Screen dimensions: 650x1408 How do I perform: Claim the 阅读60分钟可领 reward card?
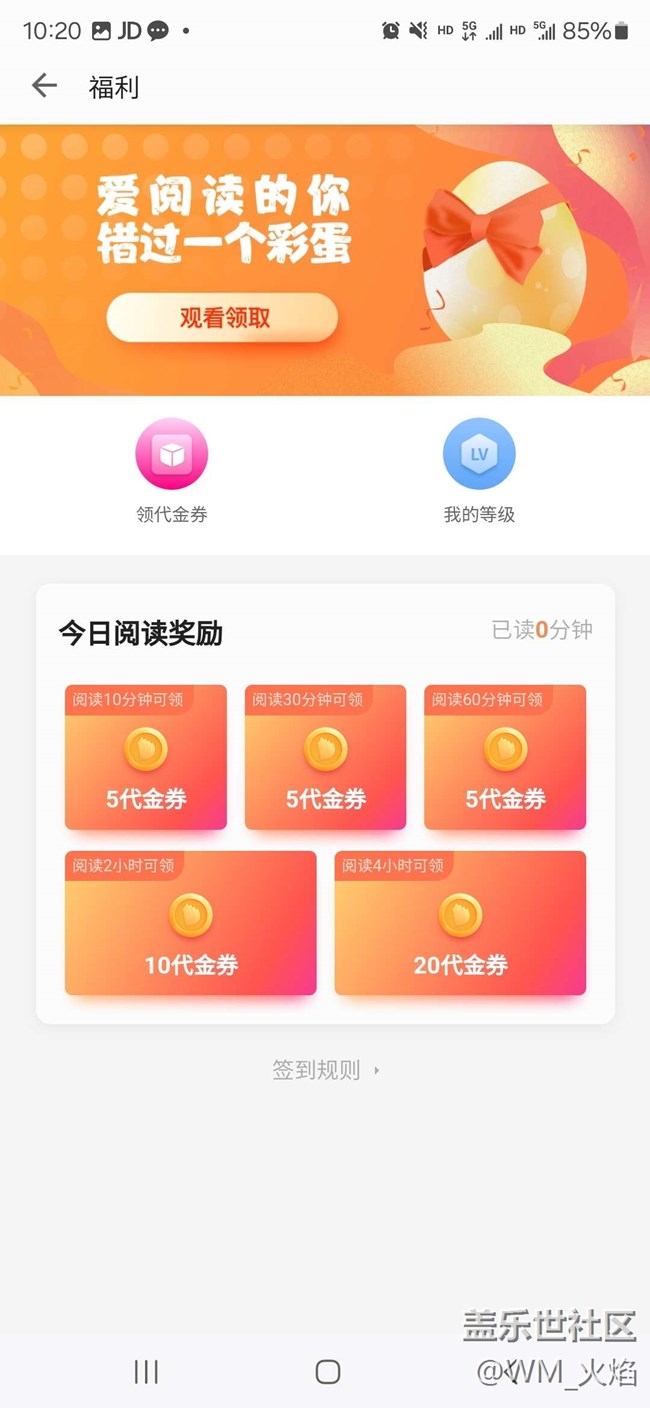pyautogui.click(x=505, y=757)
